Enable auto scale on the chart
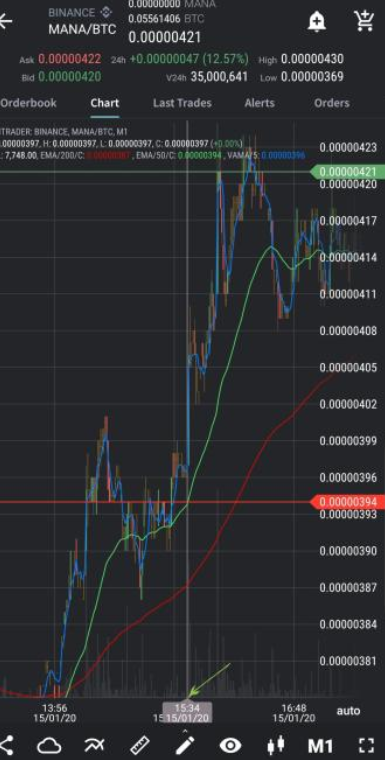385x760 pixels. (x=348, y=711)
